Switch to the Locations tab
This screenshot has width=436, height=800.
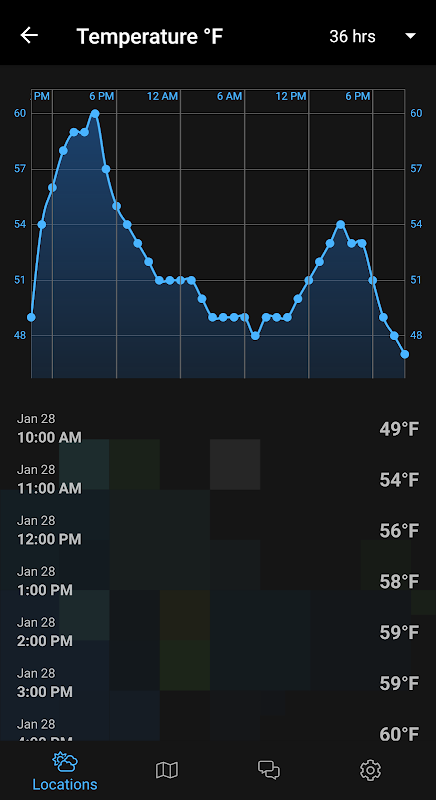click(x=65, y=771)
